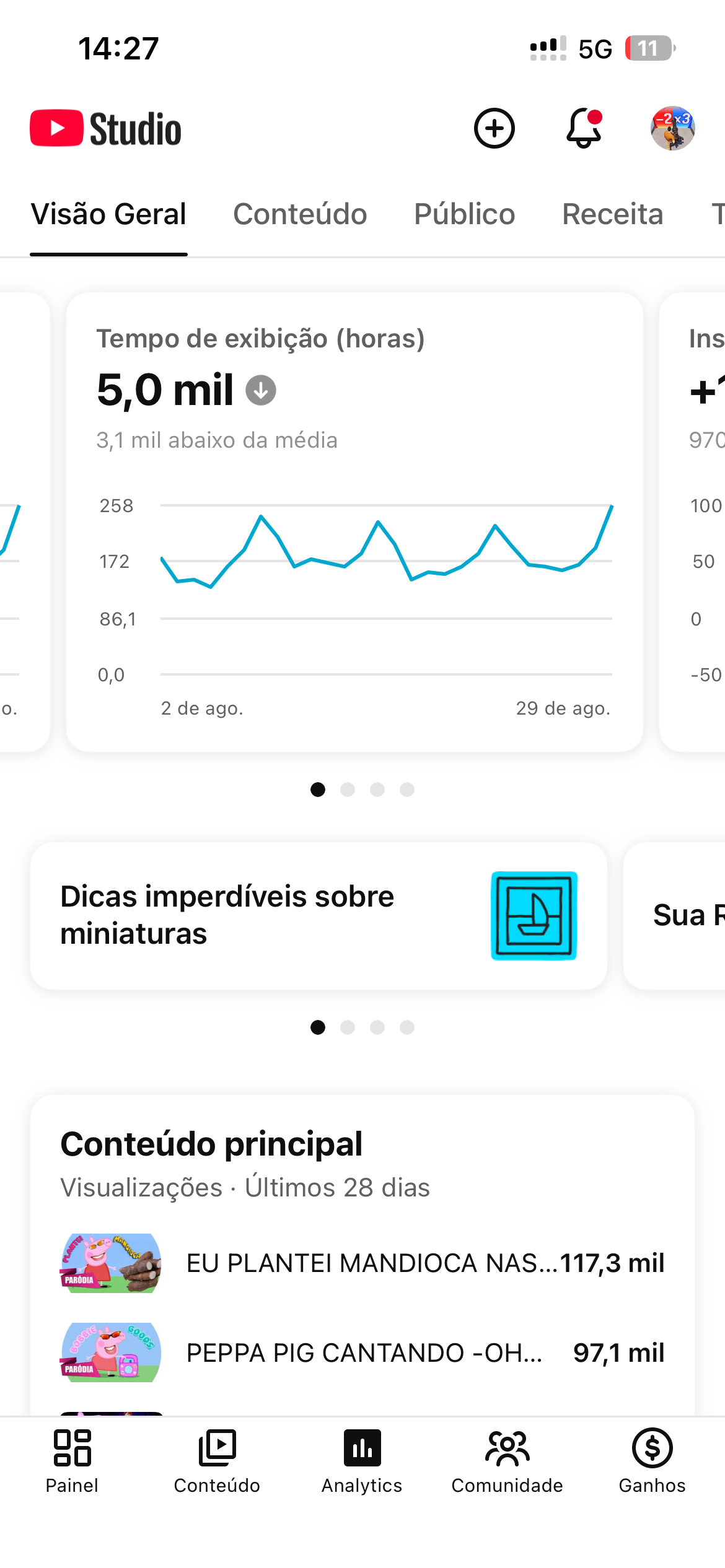This screenshot has height=1568, width=725.
Task: Open PEPPA PIG CANTANDO video stats
Action: [x=362, y=1352]
